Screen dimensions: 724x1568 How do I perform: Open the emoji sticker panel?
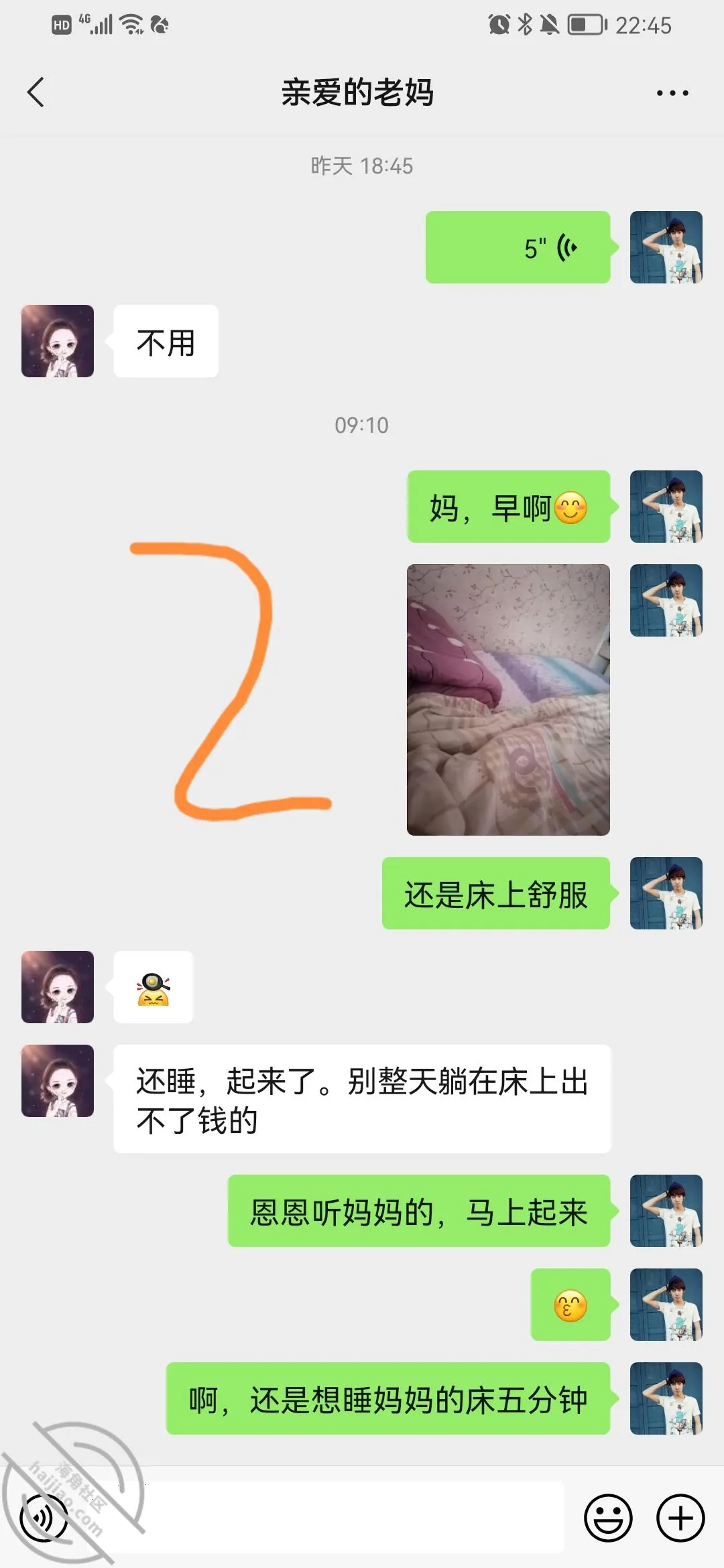click(609, 1518)
